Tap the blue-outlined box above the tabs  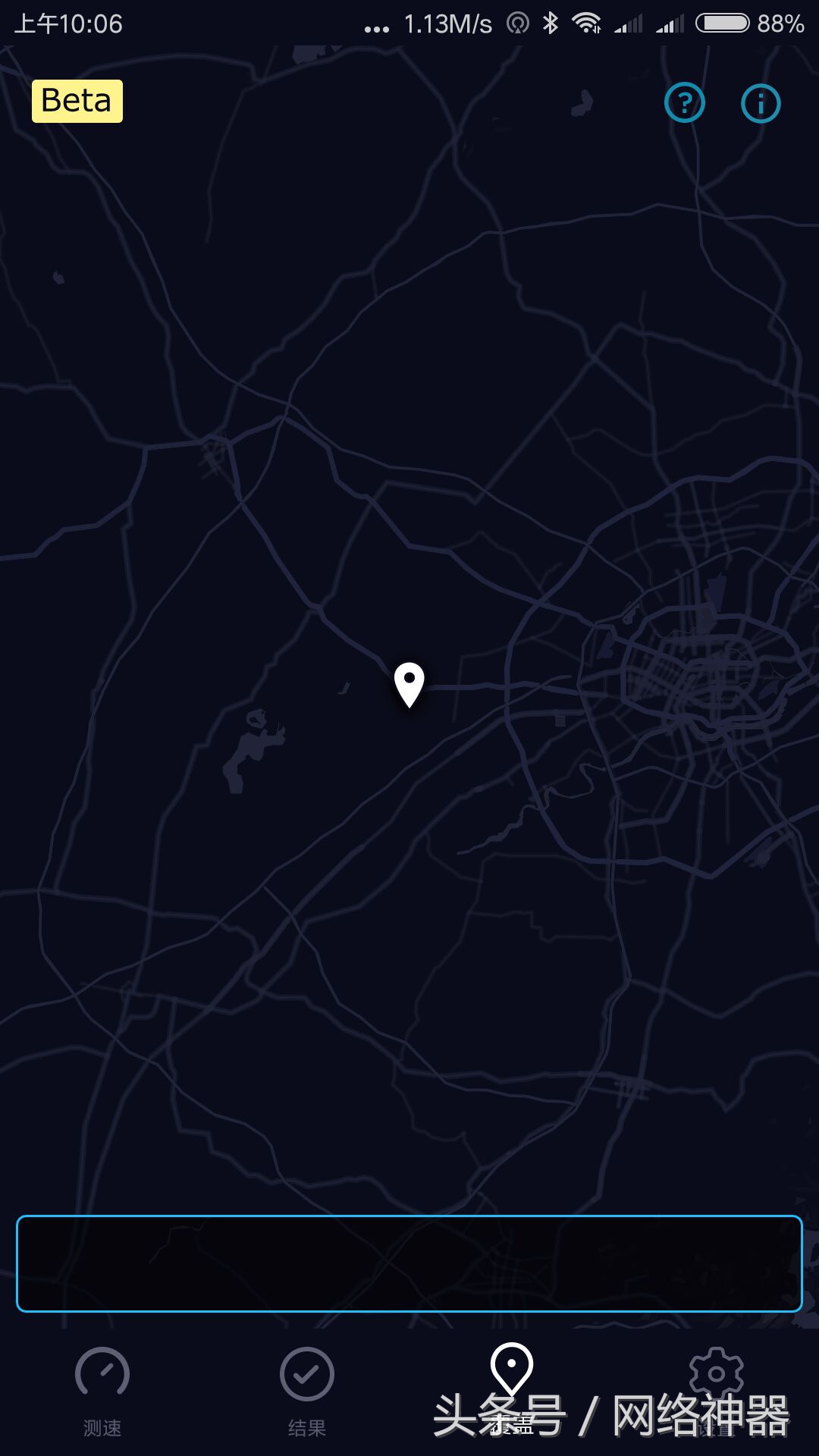[409, 1263]
